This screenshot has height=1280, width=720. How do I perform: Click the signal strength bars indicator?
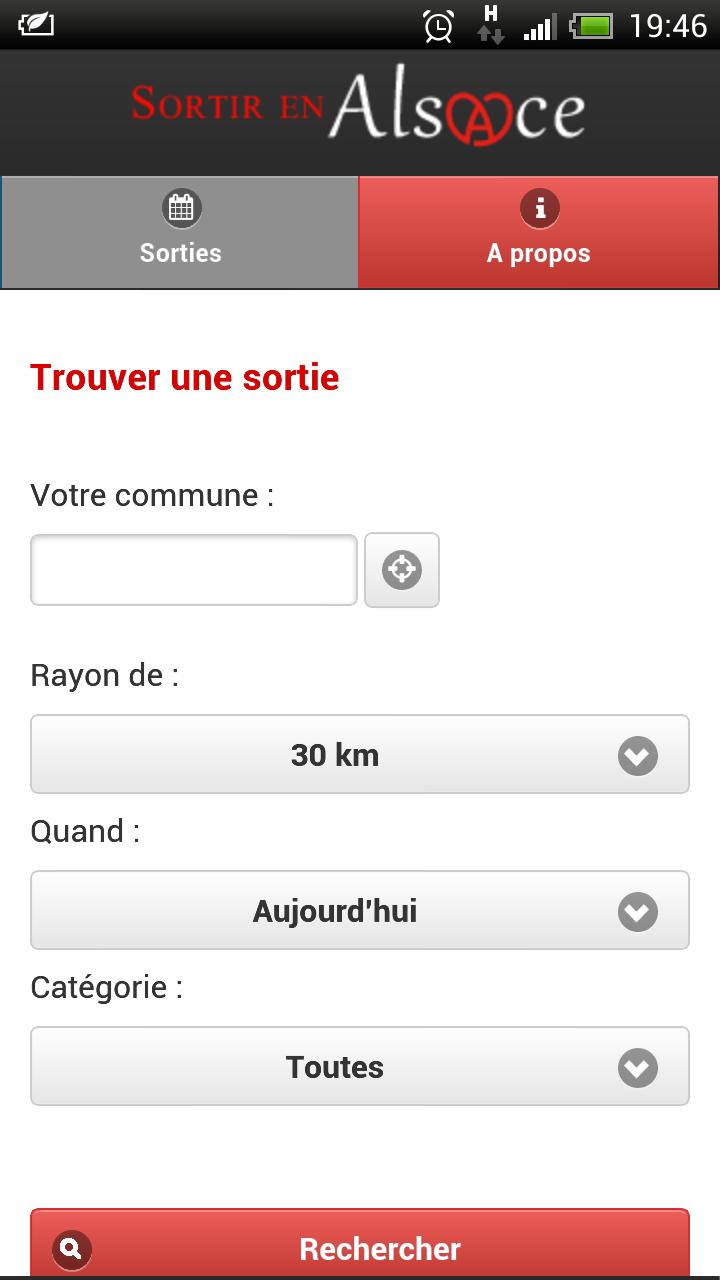538,26
